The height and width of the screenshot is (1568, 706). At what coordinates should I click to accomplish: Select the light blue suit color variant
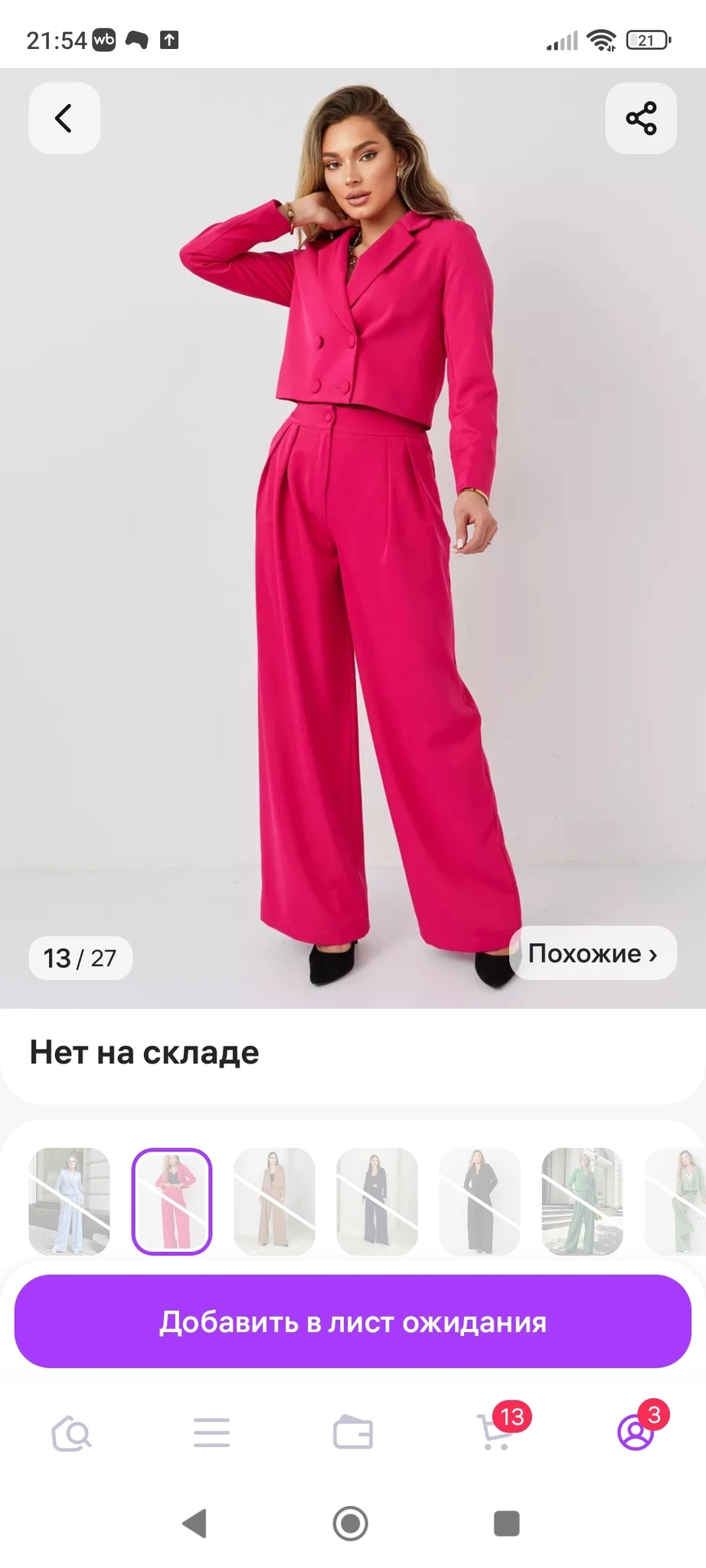[69, 1200]
